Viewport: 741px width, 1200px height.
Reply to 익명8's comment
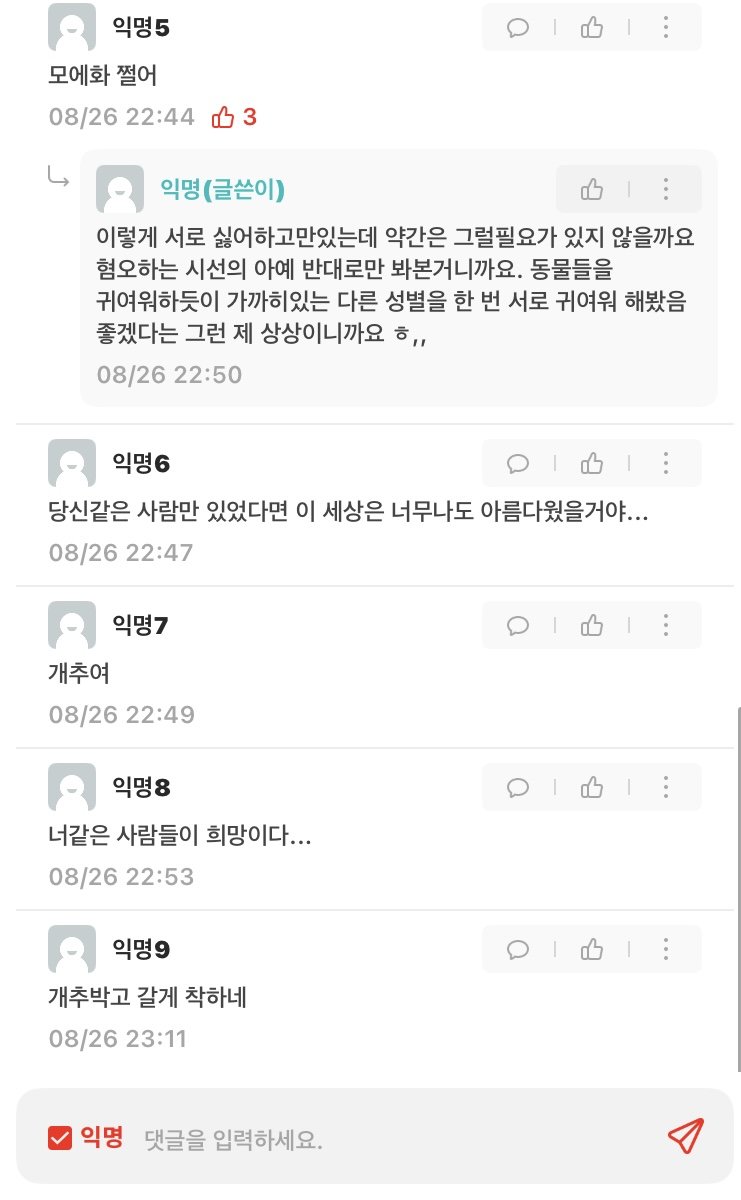(518, 787)
